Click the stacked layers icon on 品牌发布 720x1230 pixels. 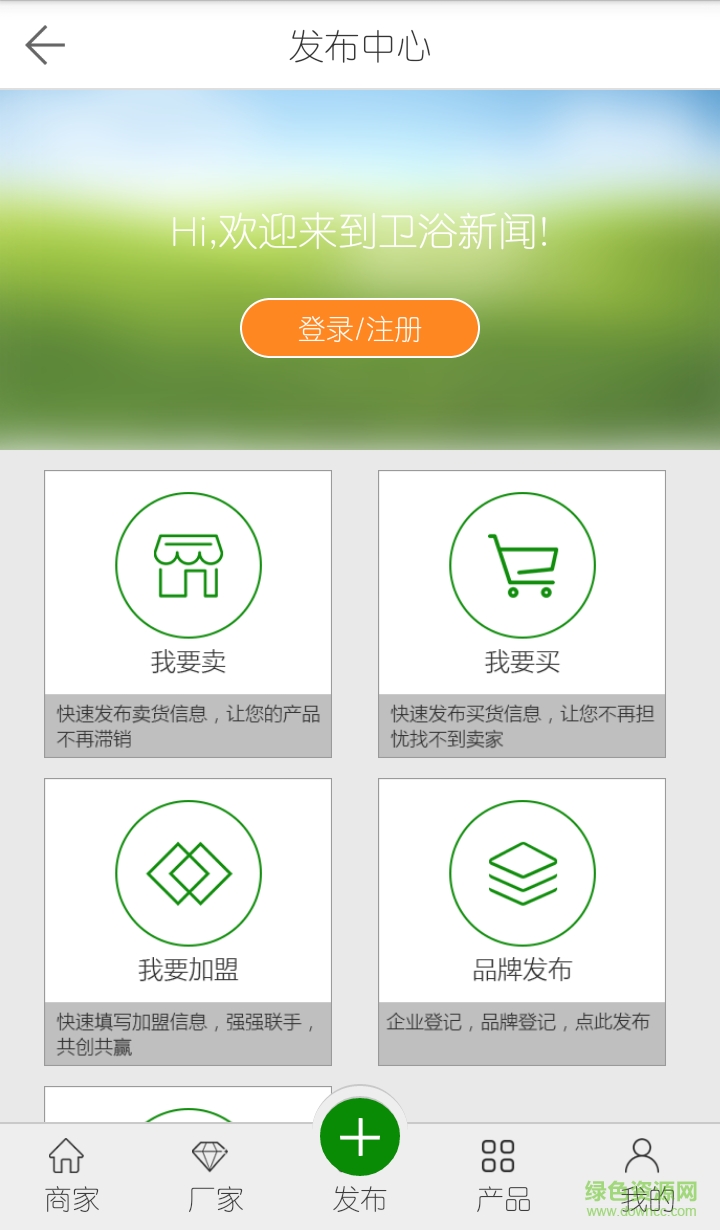coord(522,872)
